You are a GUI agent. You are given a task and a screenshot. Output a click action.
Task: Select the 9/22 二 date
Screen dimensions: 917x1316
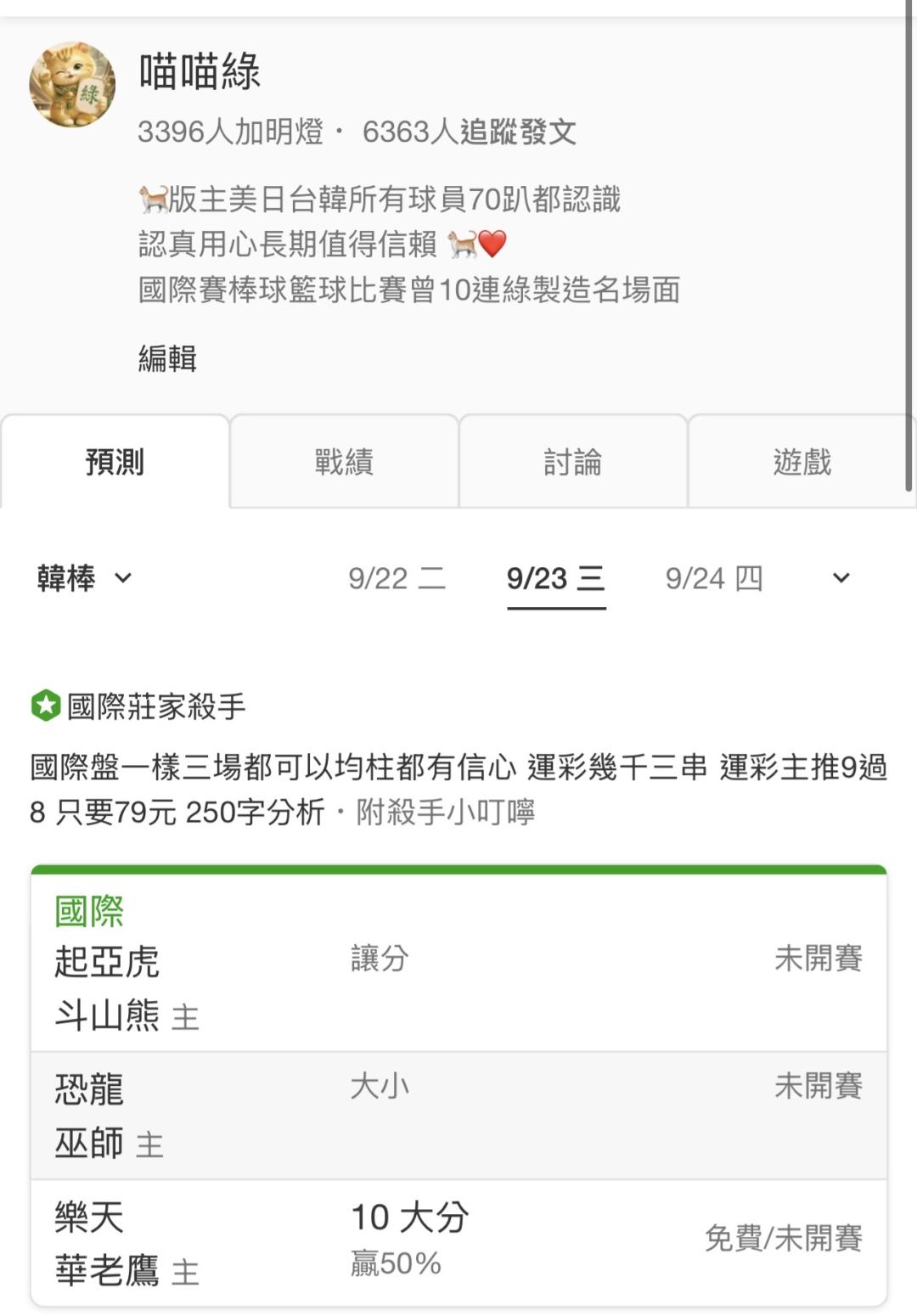tap(397, 578)
